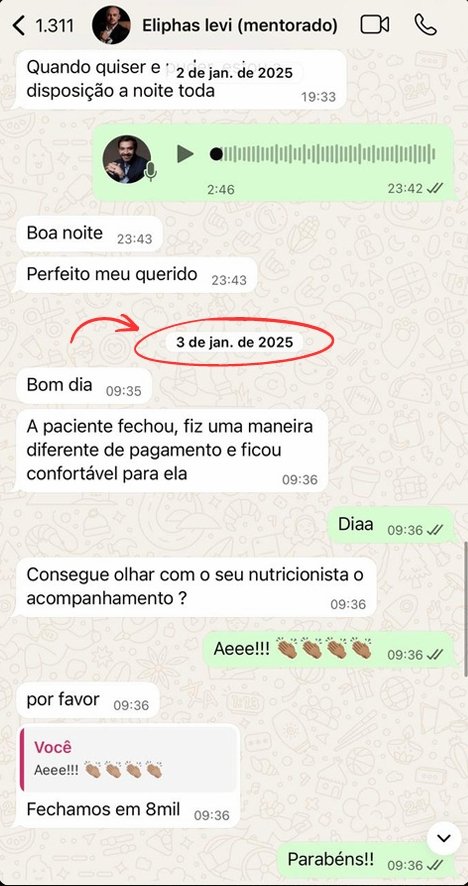This screenshot has height=886, width=468.
Task: Play the 2:46 voice message
Action: pyautogui.click(x=185, y=154)
